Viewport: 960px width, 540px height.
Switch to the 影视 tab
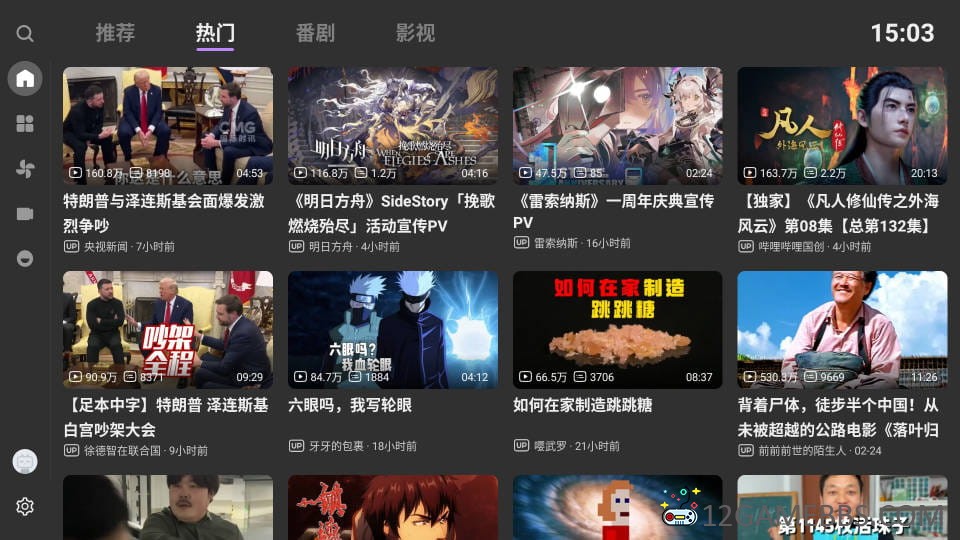415,33
